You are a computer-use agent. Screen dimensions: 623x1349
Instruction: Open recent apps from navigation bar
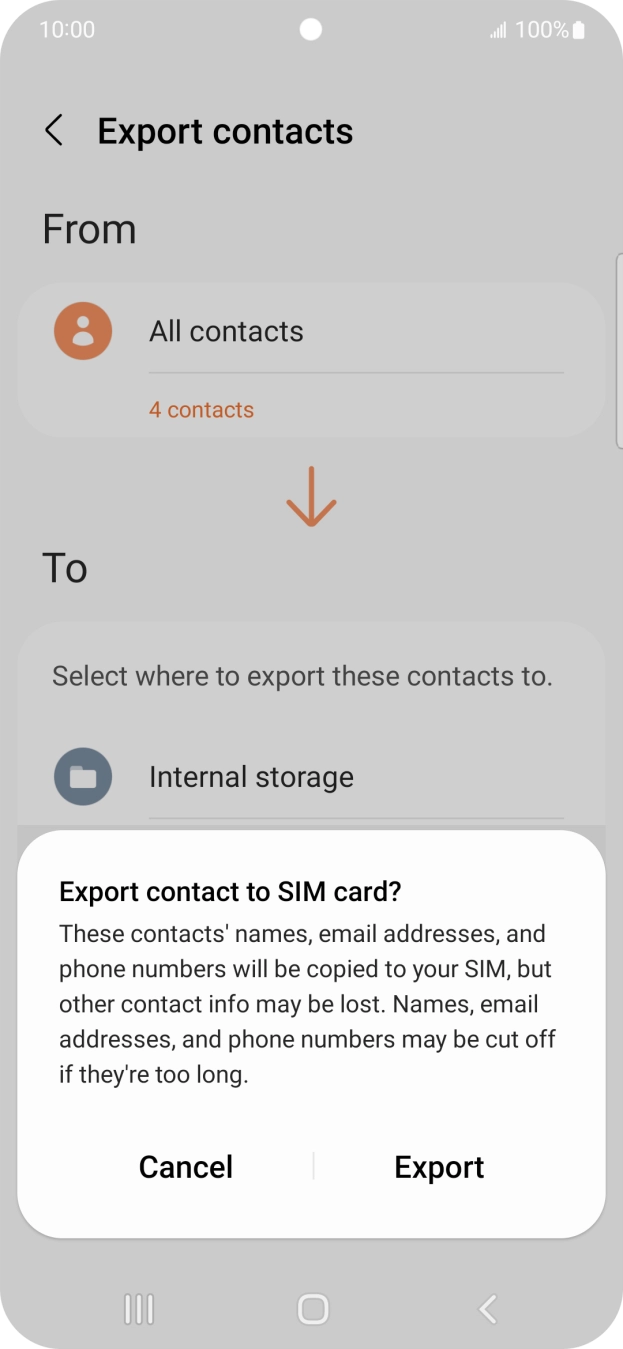138,1308
